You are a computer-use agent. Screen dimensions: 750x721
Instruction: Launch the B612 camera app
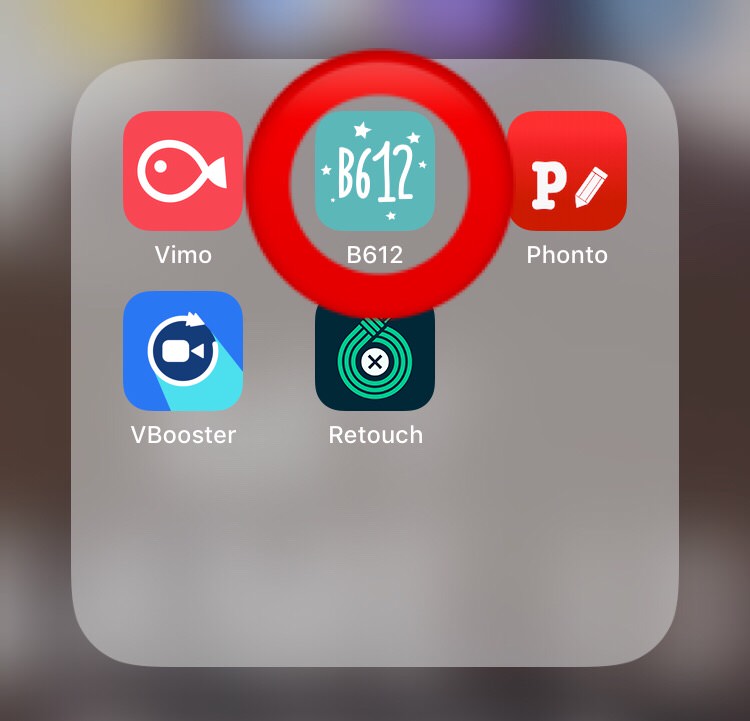[x=375, y=171]
